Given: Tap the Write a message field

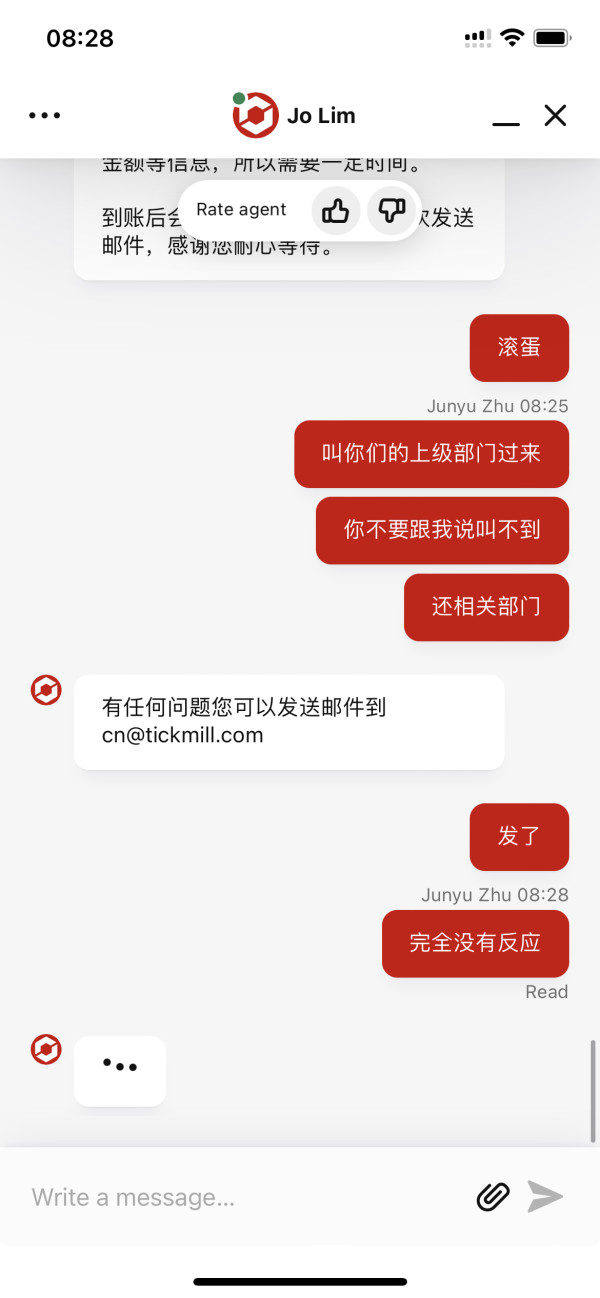Looking at the screenshot, I should pyautogui.click(x=245, y=1197).
